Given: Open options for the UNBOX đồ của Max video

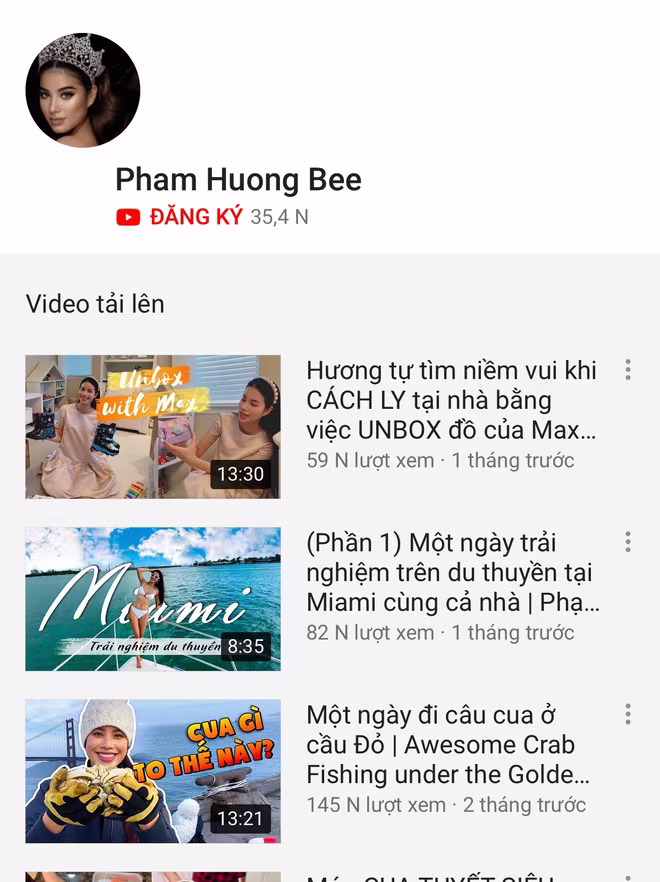Looking at the screenshot, I should (x=628, y=370).
